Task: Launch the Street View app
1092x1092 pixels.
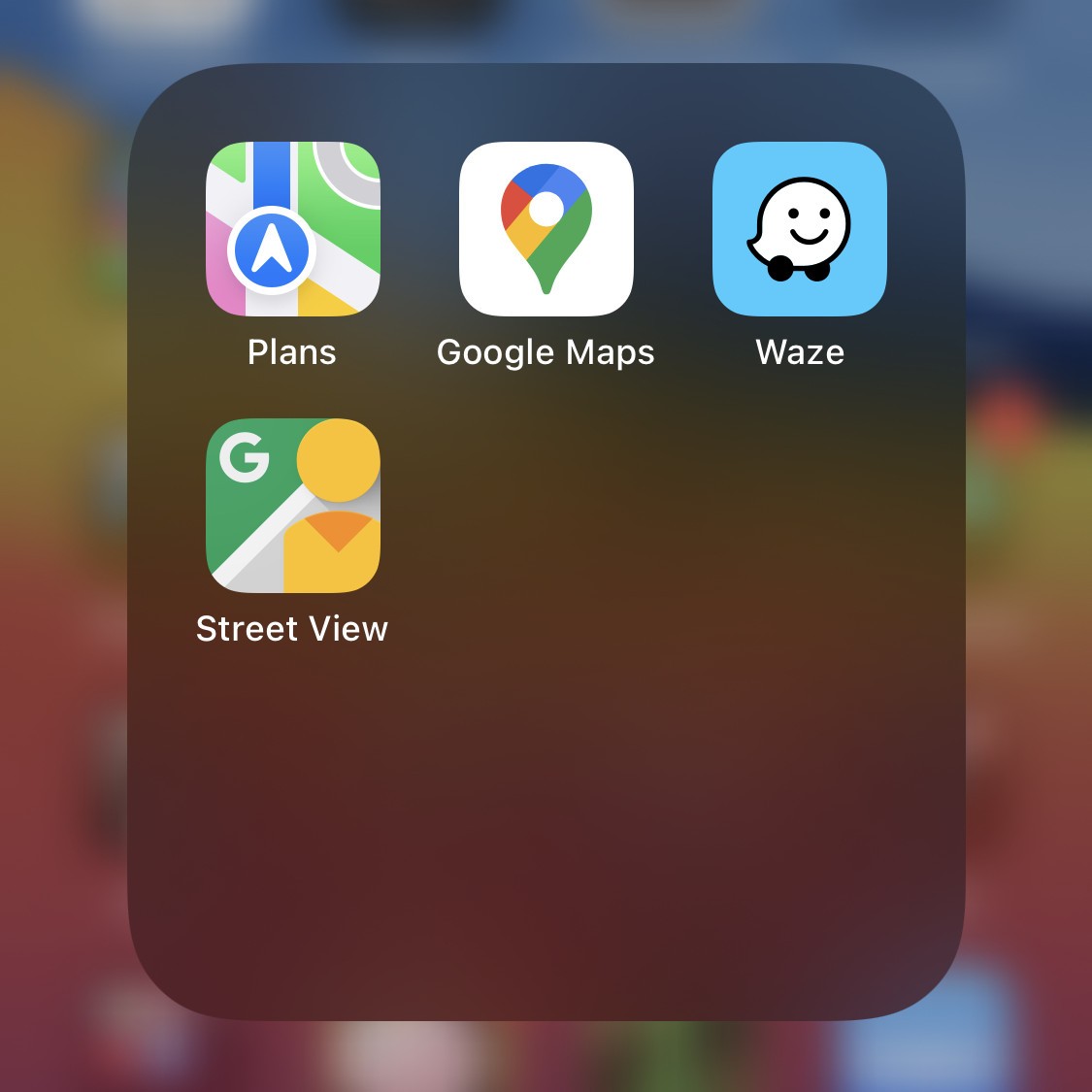Action: pyautogui.click(x=292, y=506)
